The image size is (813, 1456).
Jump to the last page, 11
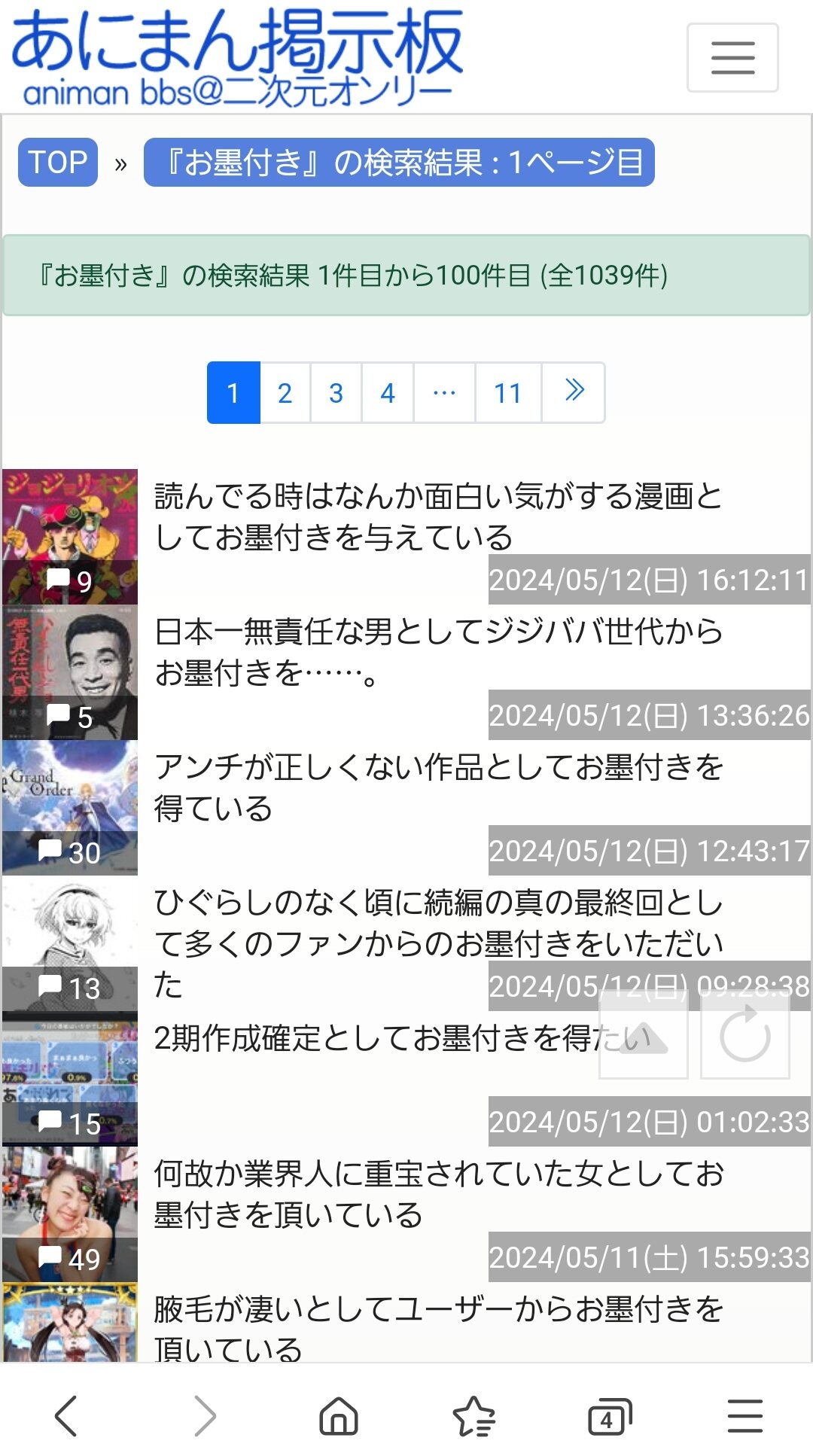[508, 393]
